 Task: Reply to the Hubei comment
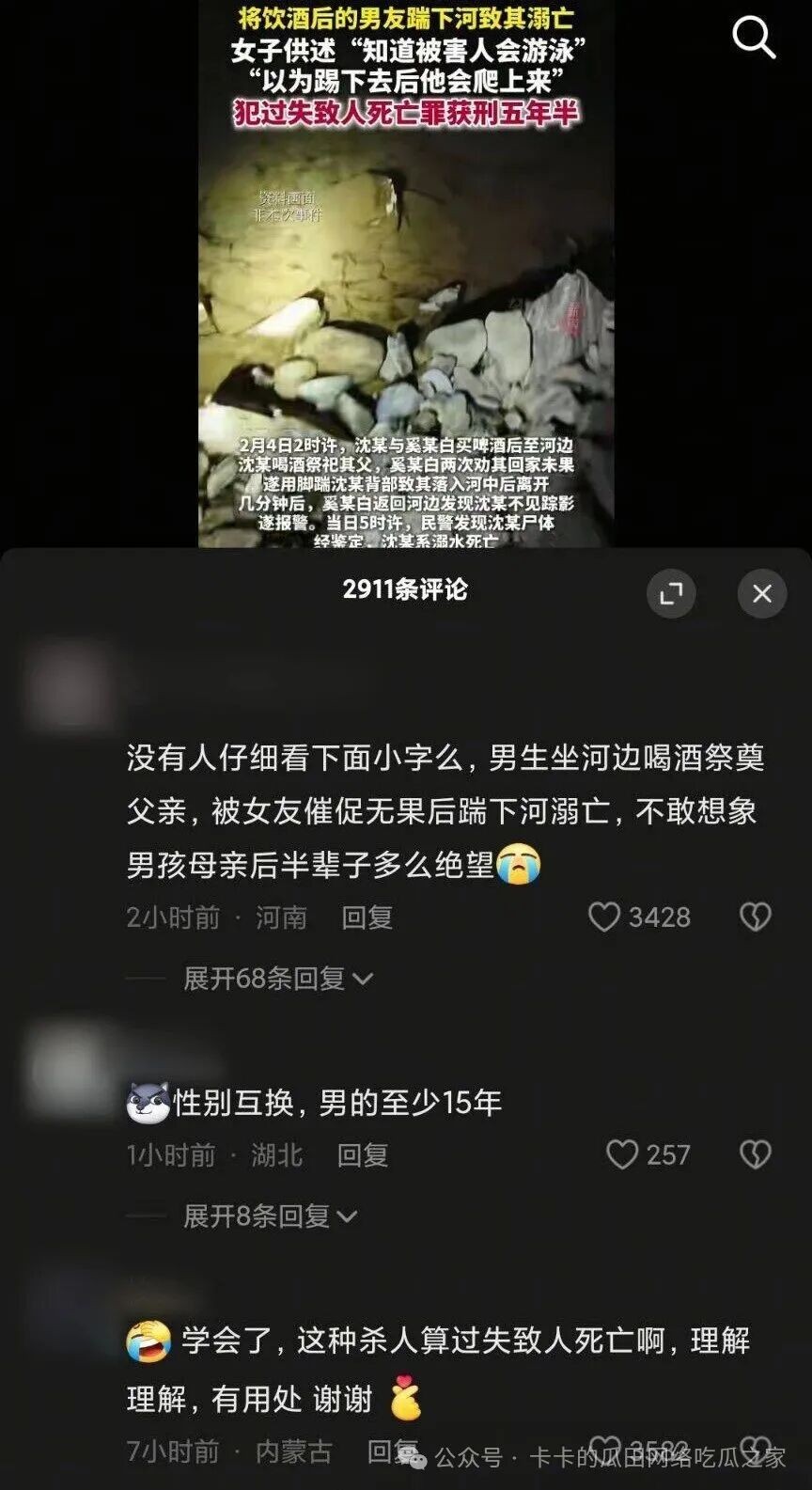tap(363, 1154)
